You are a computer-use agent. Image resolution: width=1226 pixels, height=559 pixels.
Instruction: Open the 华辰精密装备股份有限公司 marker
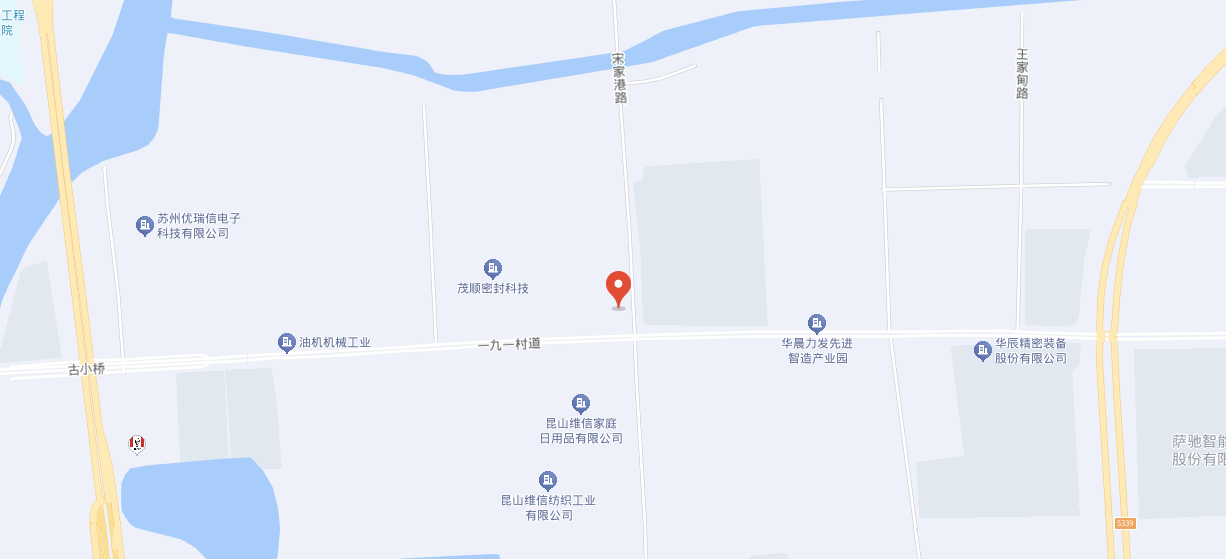982,350
